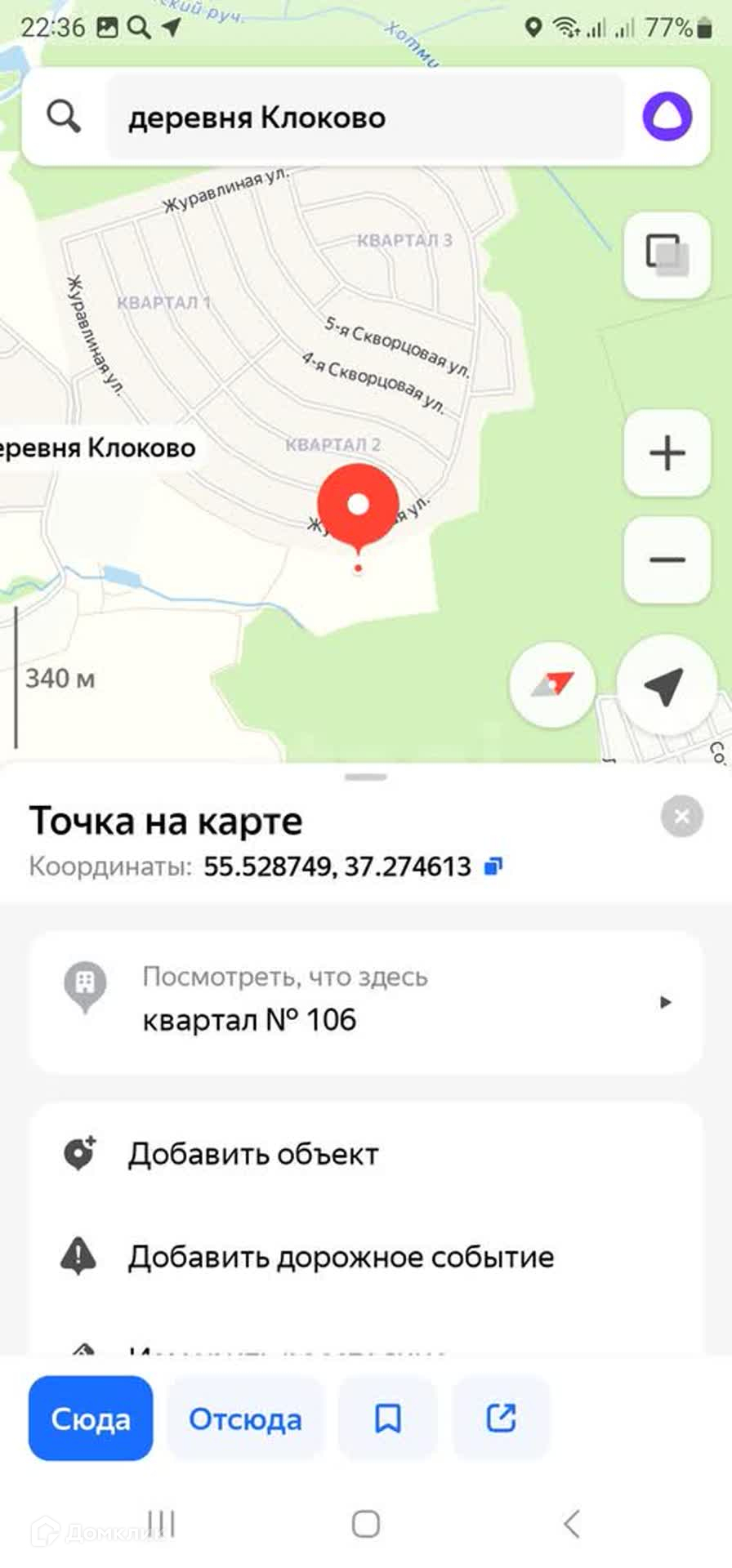Open the map layers selector

(x=667, y=254)
